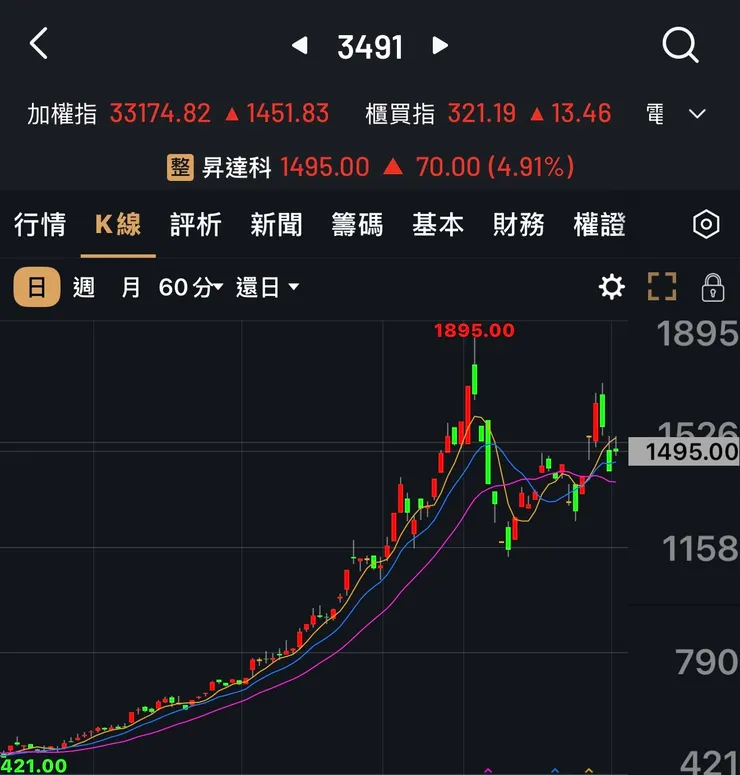Switch to the 籌碼 tab
Screen dimensions: 740x775
[x=357, y=225]
